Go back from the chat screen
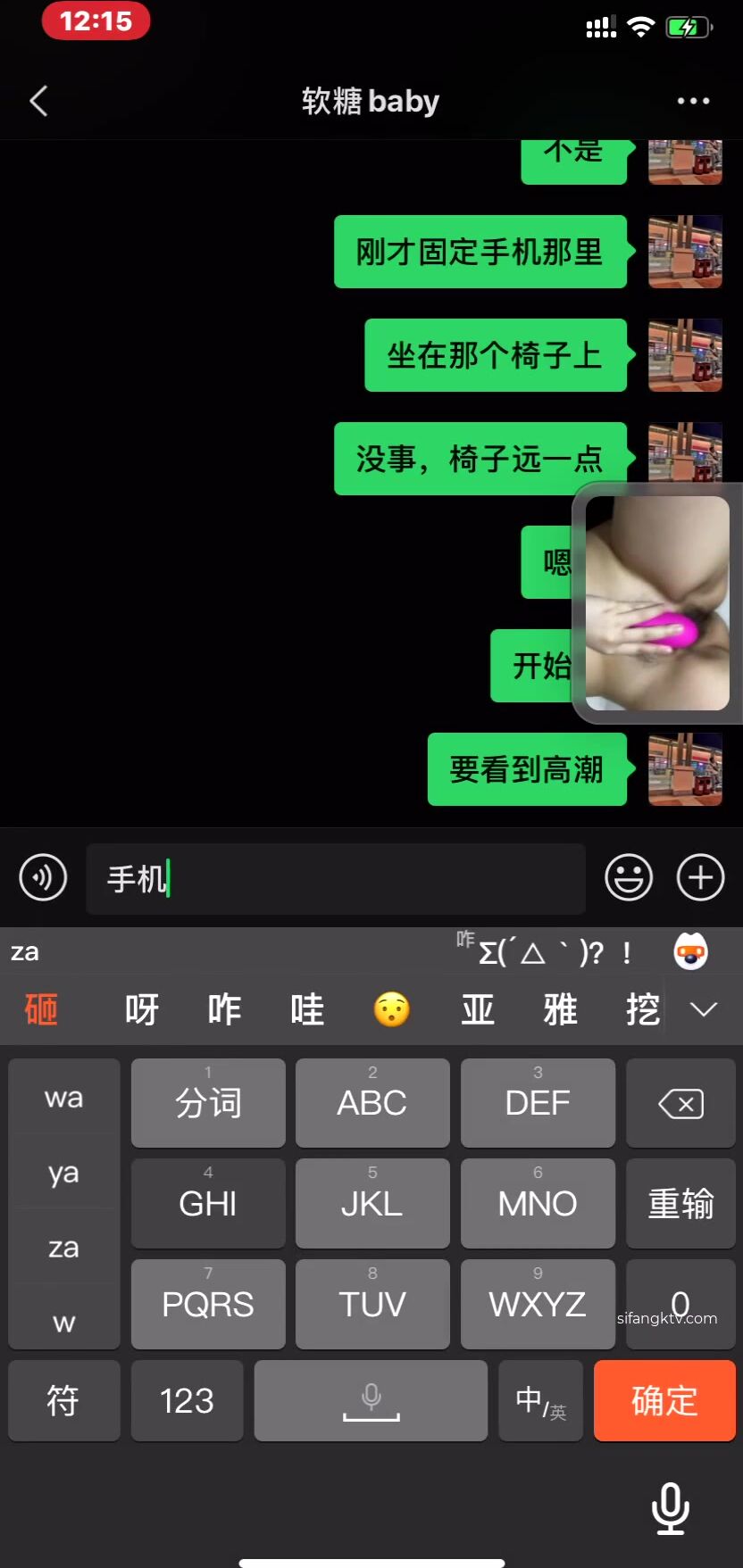The height and width of the screenshot is (1568, 743). point(38,101)
